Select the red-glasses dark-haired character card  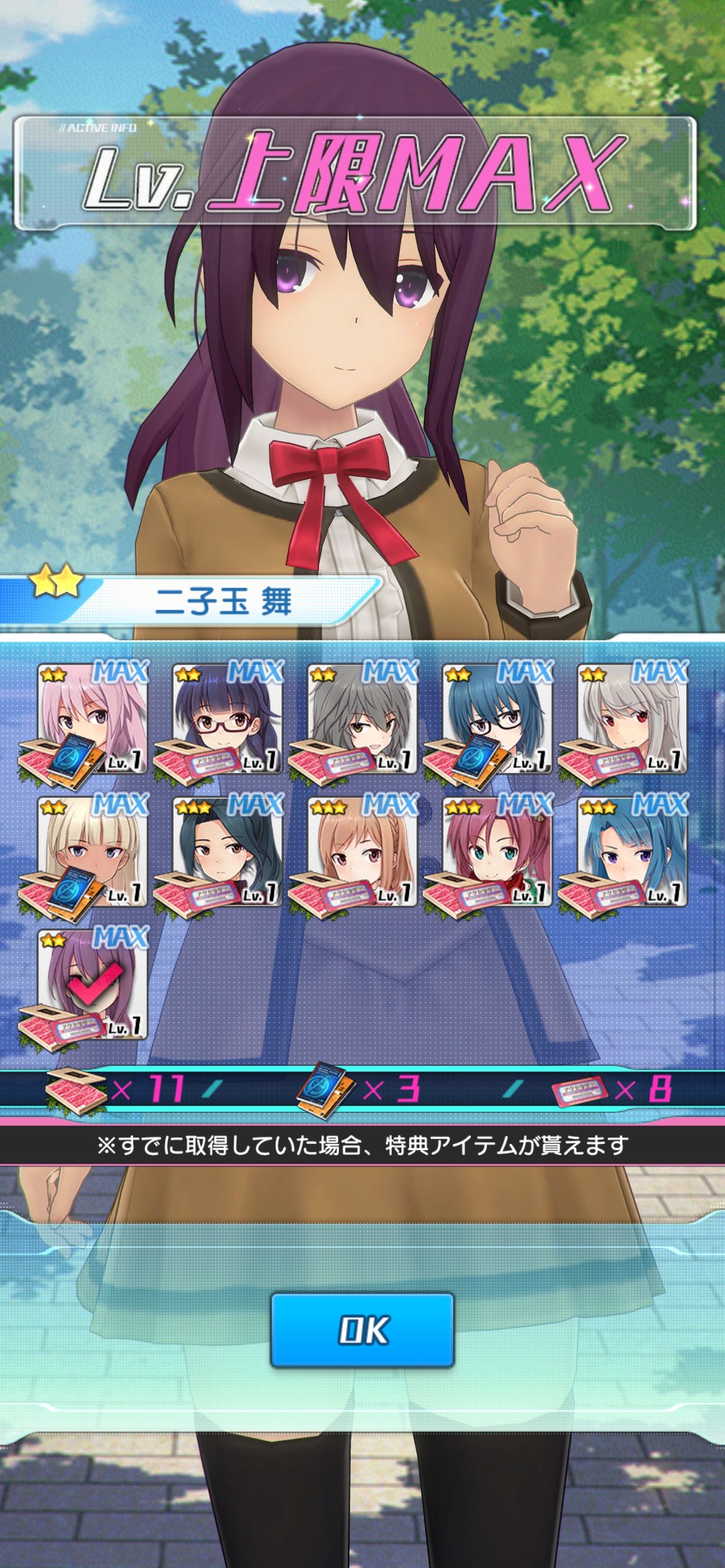[227, 719]
